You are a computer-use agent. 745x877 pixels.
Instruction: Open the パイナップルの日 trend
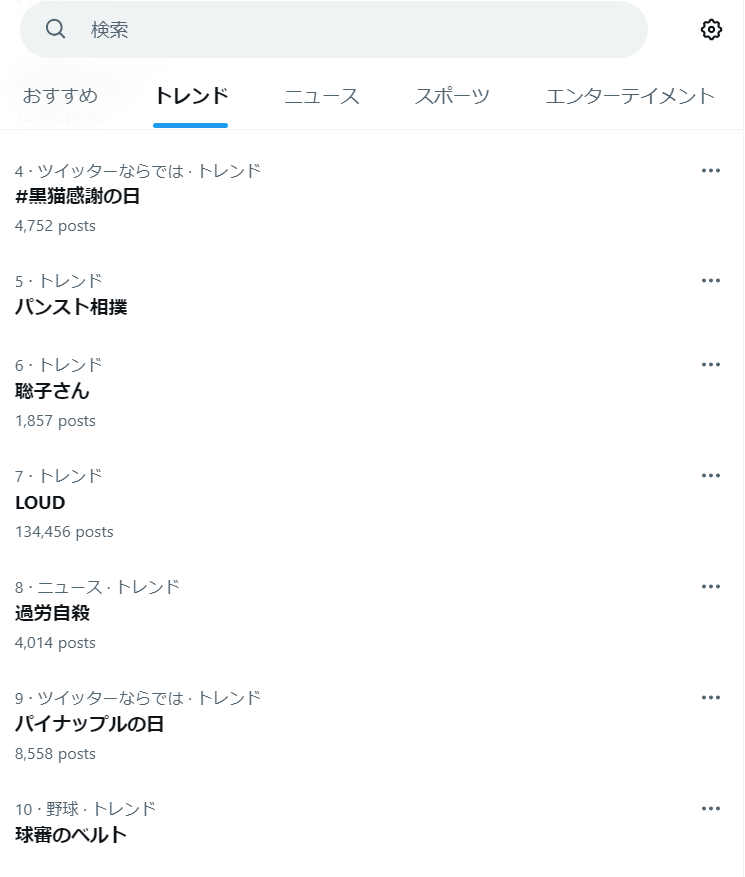(90, 724)
